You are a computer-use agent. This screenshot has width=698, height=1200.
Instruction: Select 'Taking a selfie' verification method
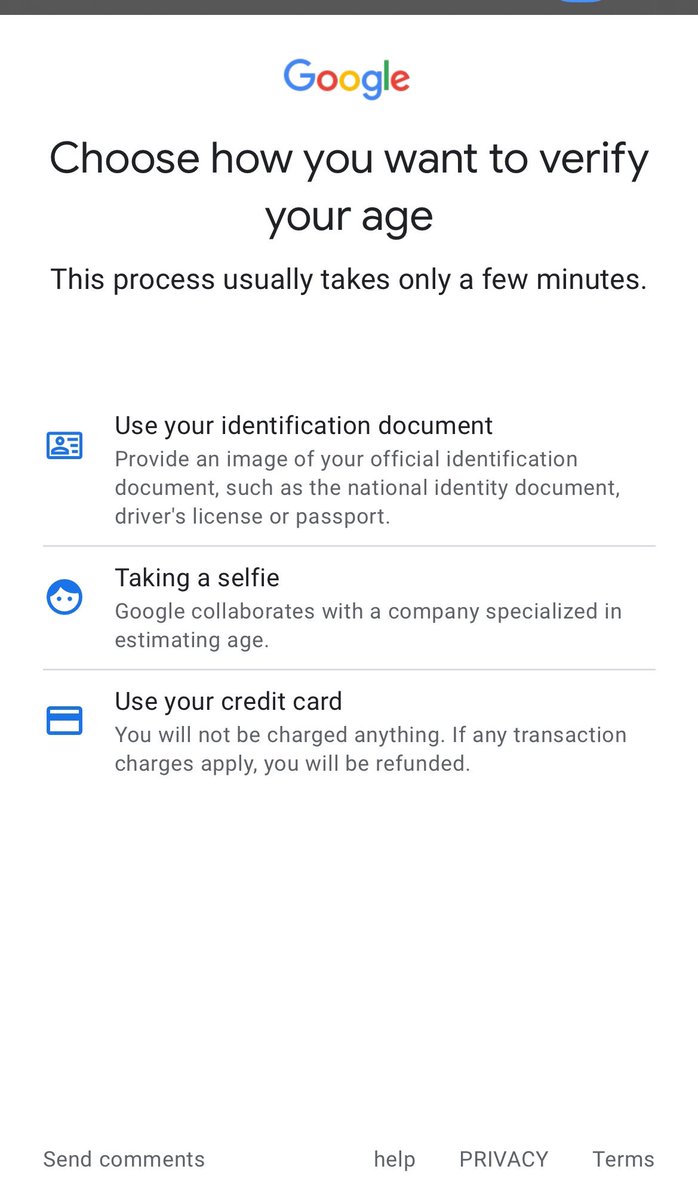click(x=197, y=578)
